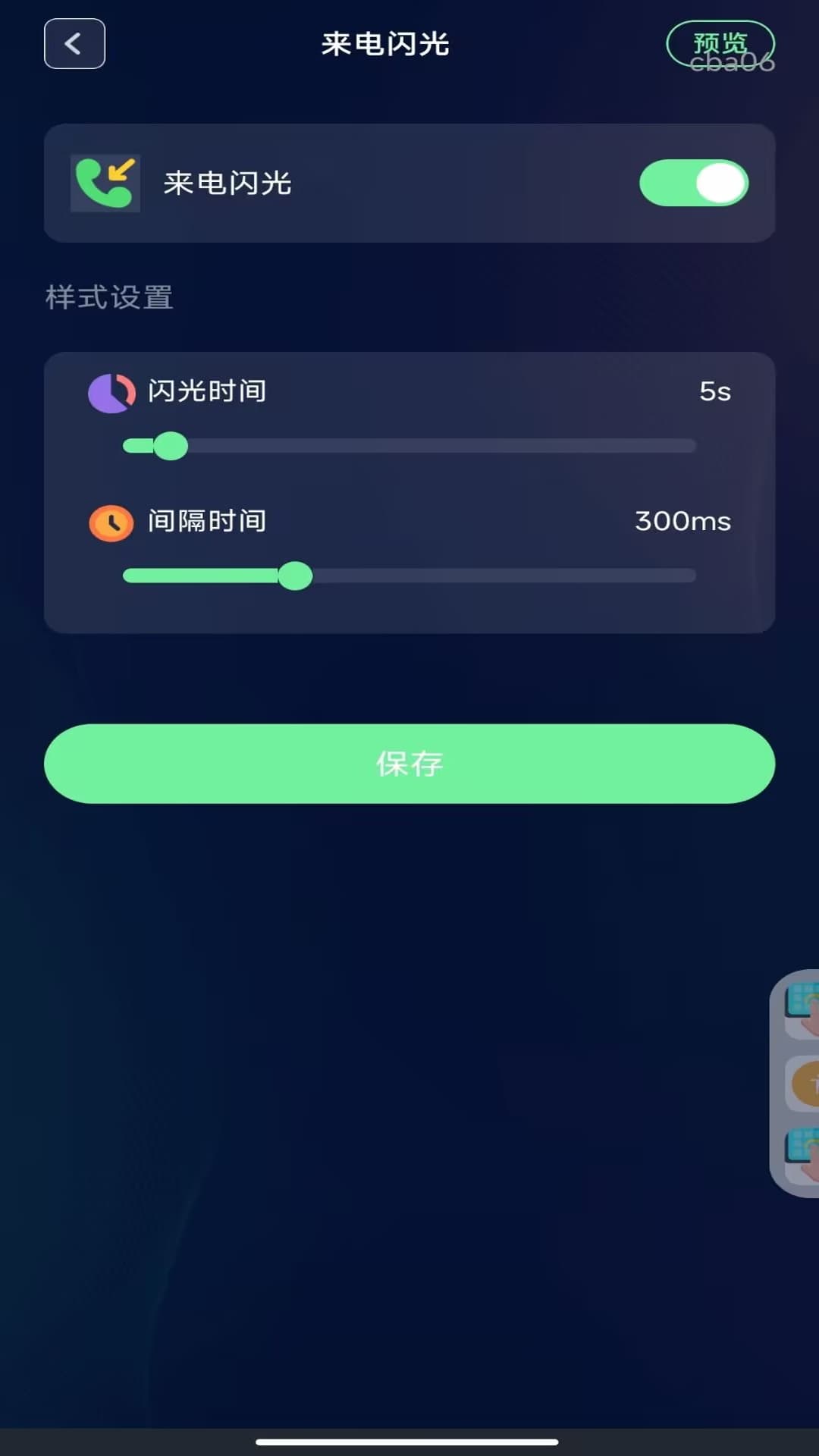
Task: Select the 闪光时间 label
Action: click(x=206, y=391)
